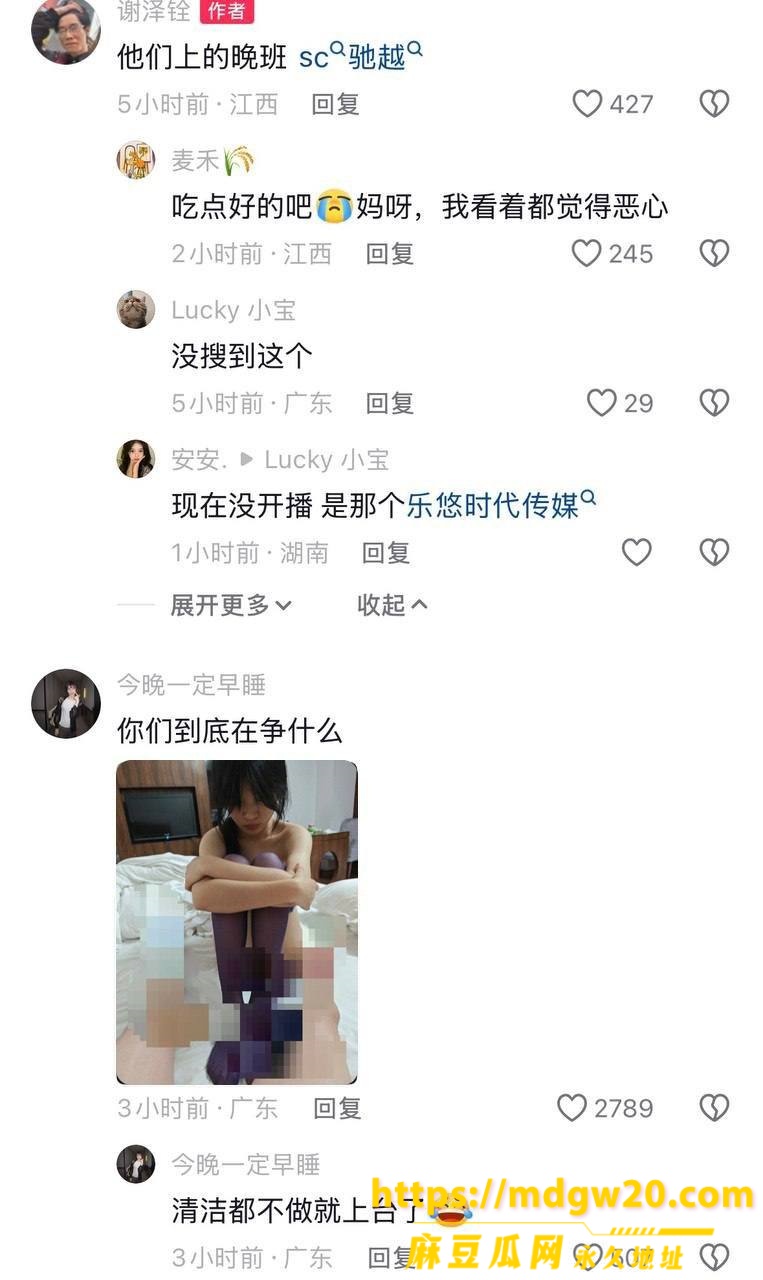The height and width of the screenshot is (1280, 763).
Task: Like the comment with 2789 likes
Action: pos(604,1108)
